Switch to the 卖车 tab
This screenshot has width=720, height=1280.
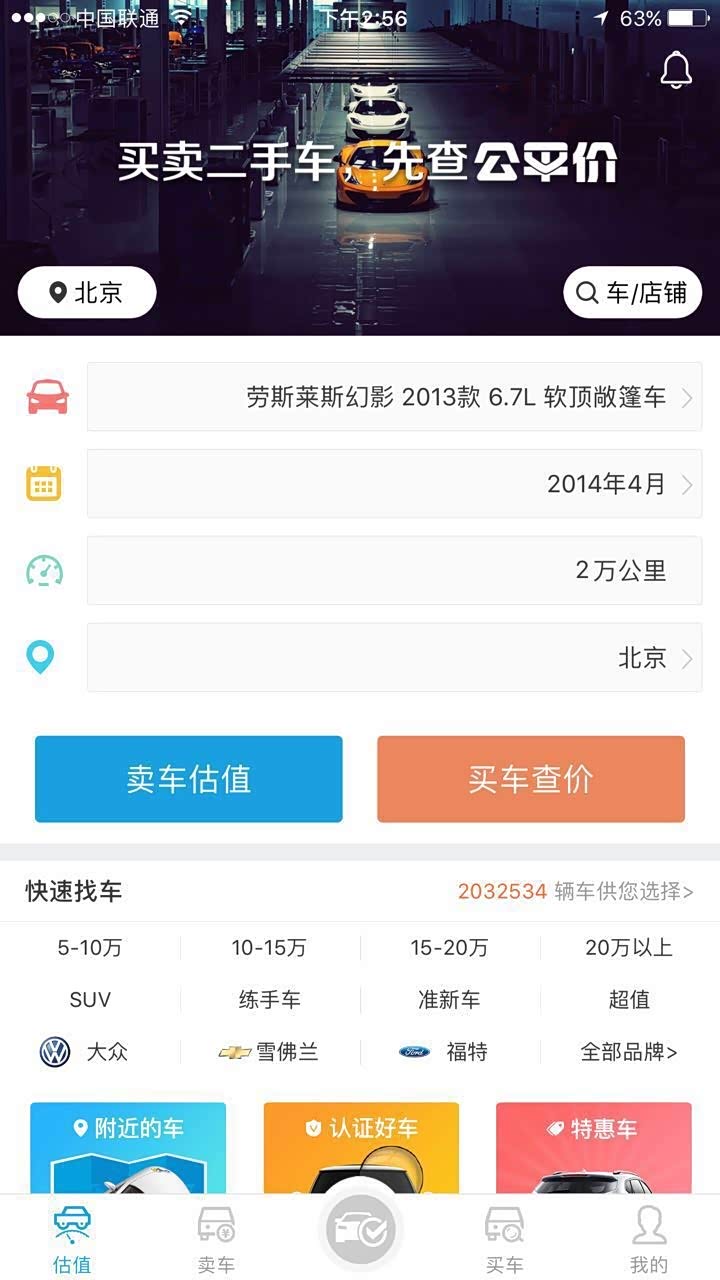tap(216, 1238)
